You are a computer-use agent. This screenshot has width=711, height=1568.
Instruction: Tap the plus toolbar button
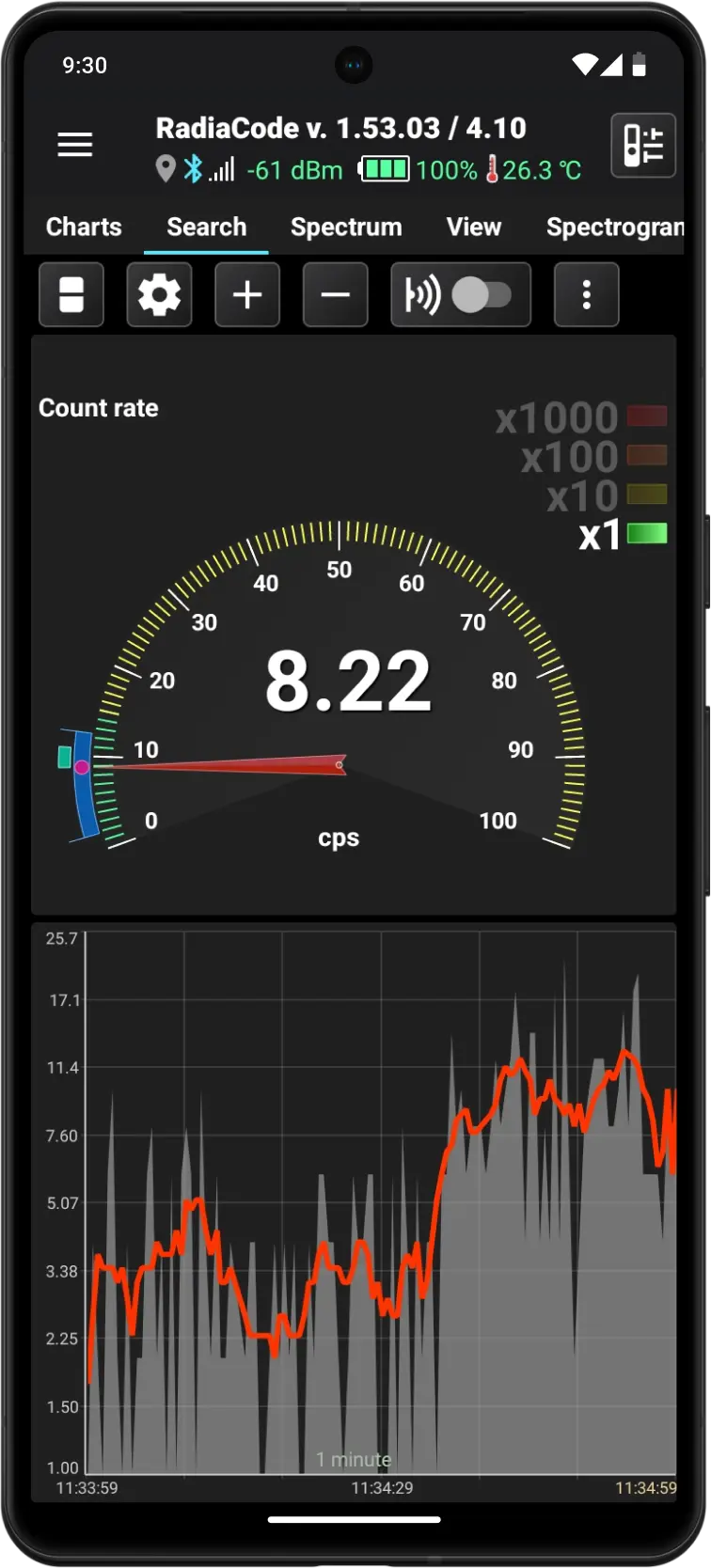coord(247,295)
